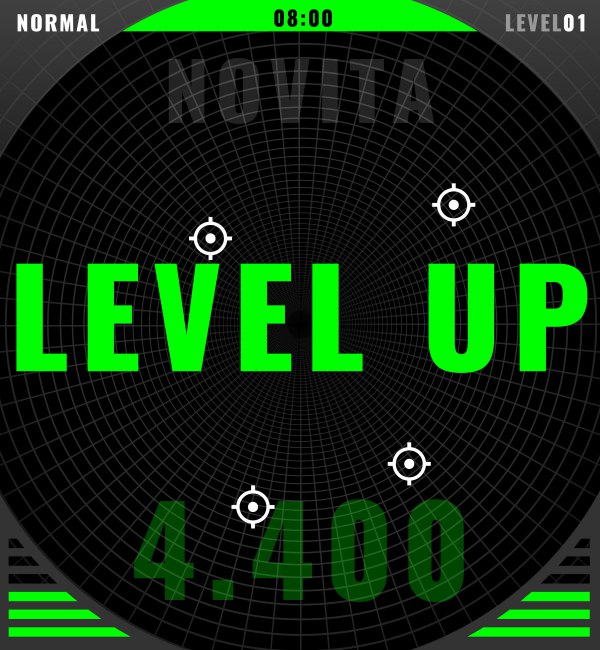
Task: Hit the crosshair target overlapping the 4.400 score
Action: pyautogui.click(x=253, y=508)
